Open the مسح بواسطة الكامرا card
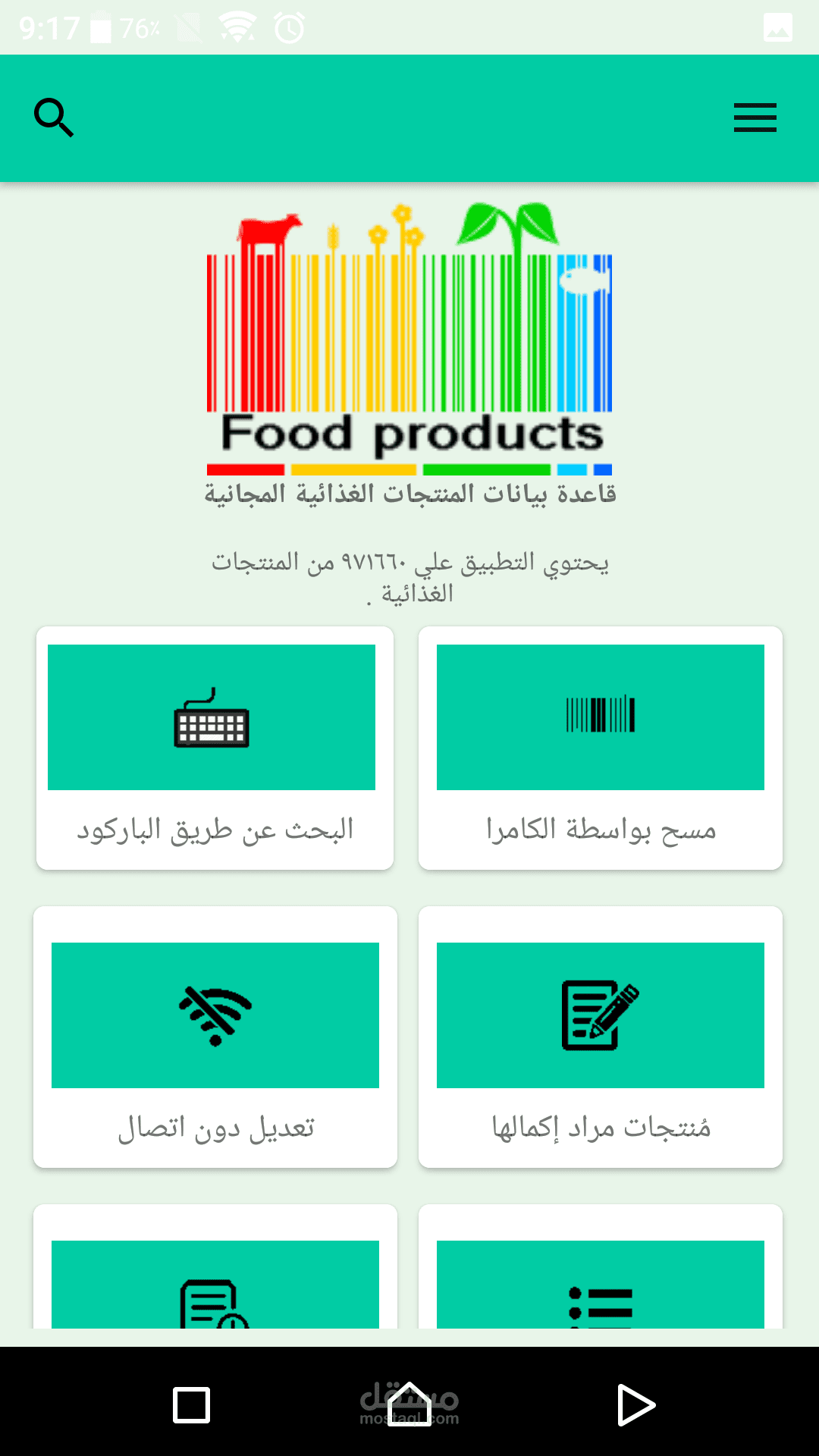819x1456 pixels. click(600, 747)
